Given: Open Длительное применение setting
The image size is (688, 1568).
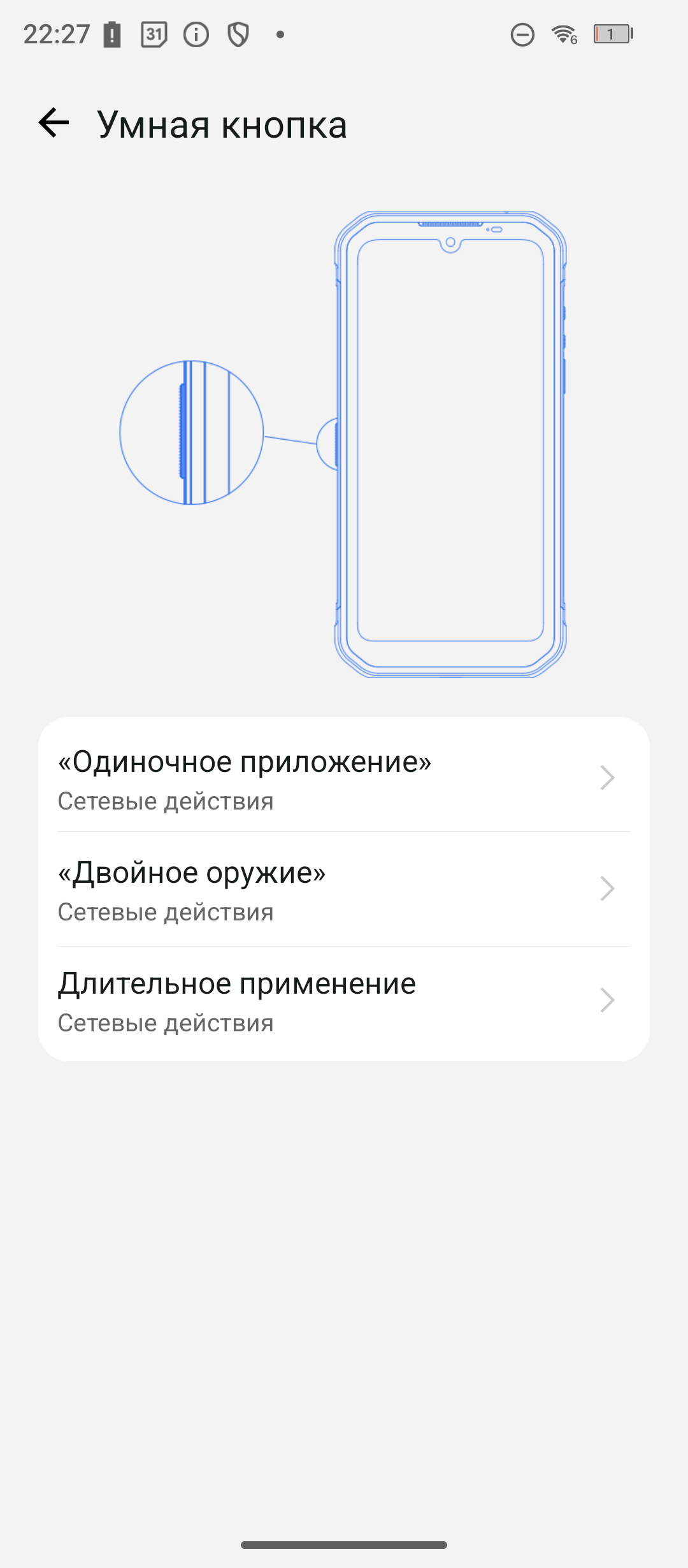Looking at the screenshot, I should coord(344,1001).
